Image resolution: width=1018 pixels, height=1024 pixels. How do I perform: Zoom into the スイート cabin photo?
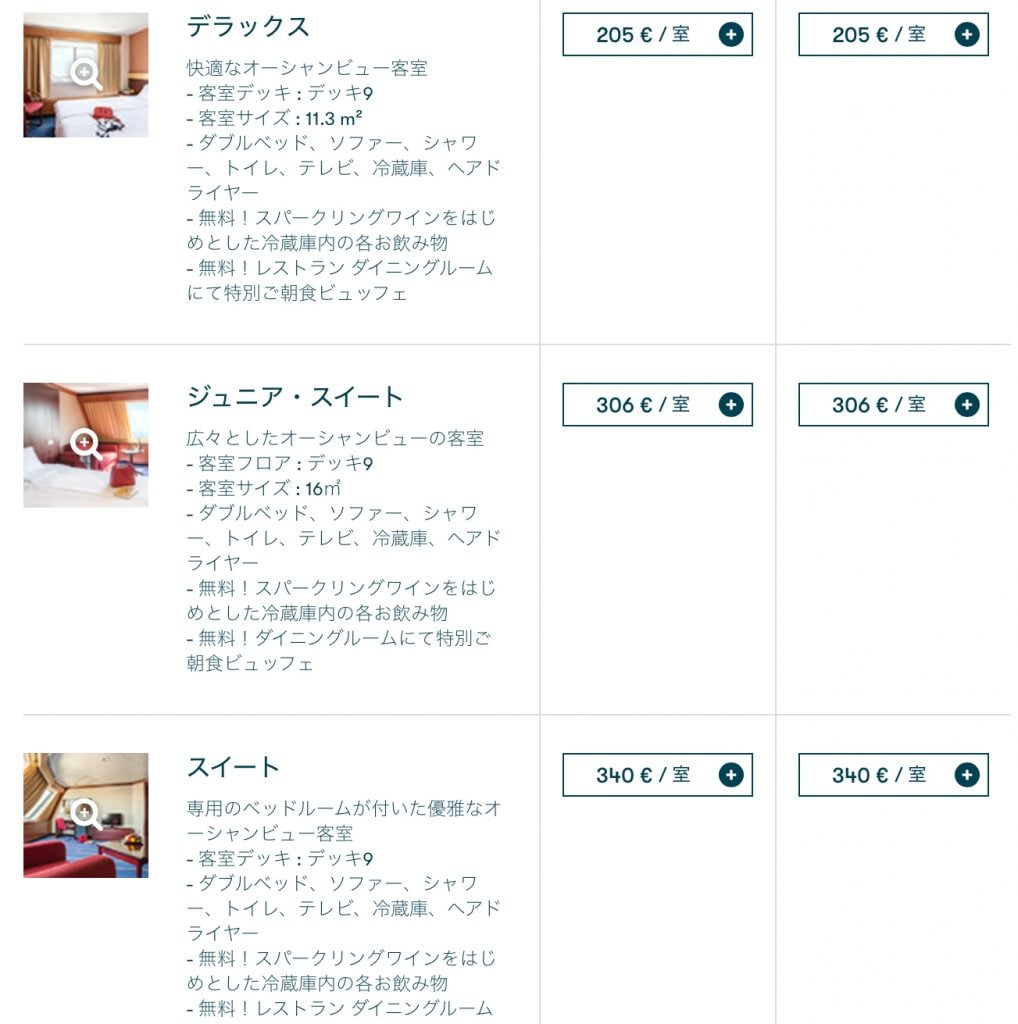coord(85,813)
